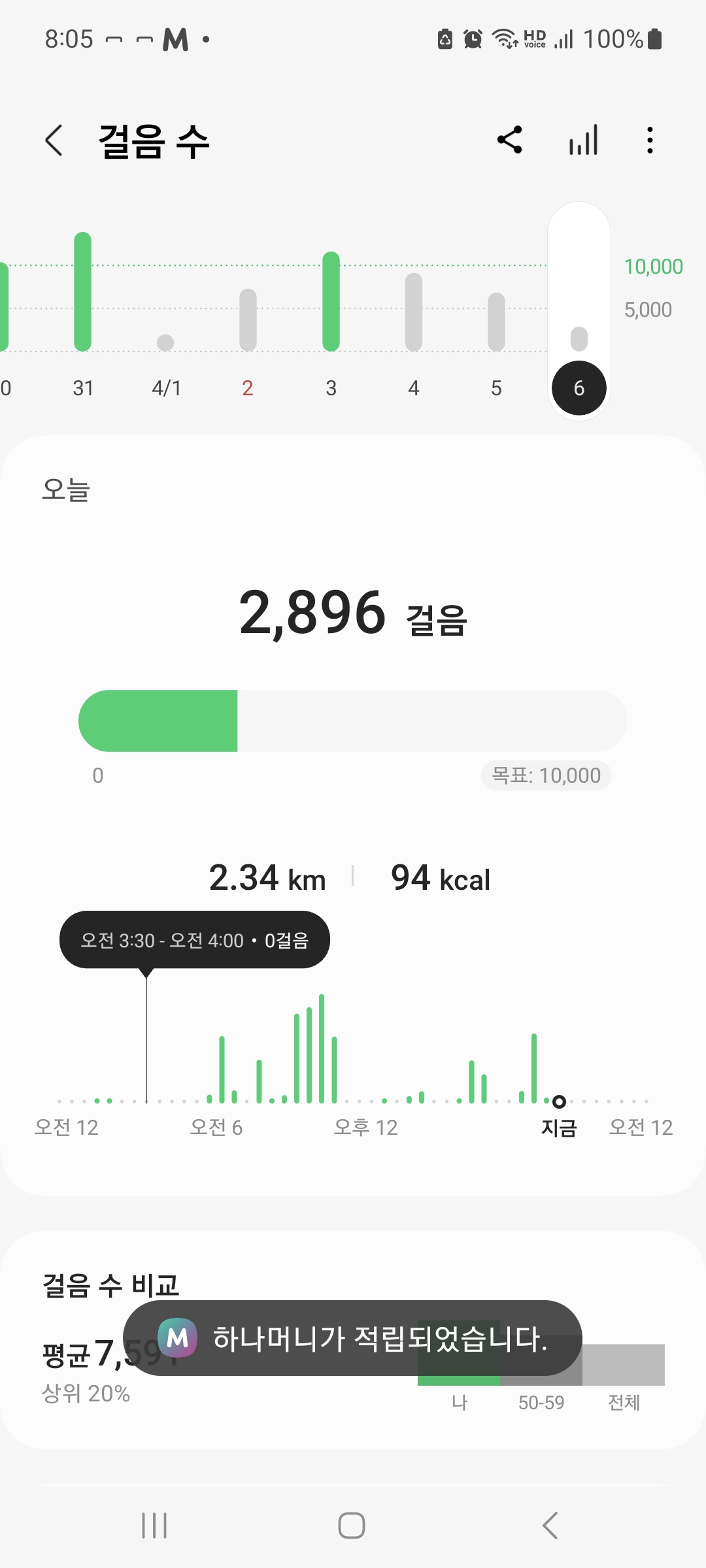This screenshot has height=1568, width=706.
Task: Open the 걸음 수 비교 comparison card
Action: coord(111,1286)
